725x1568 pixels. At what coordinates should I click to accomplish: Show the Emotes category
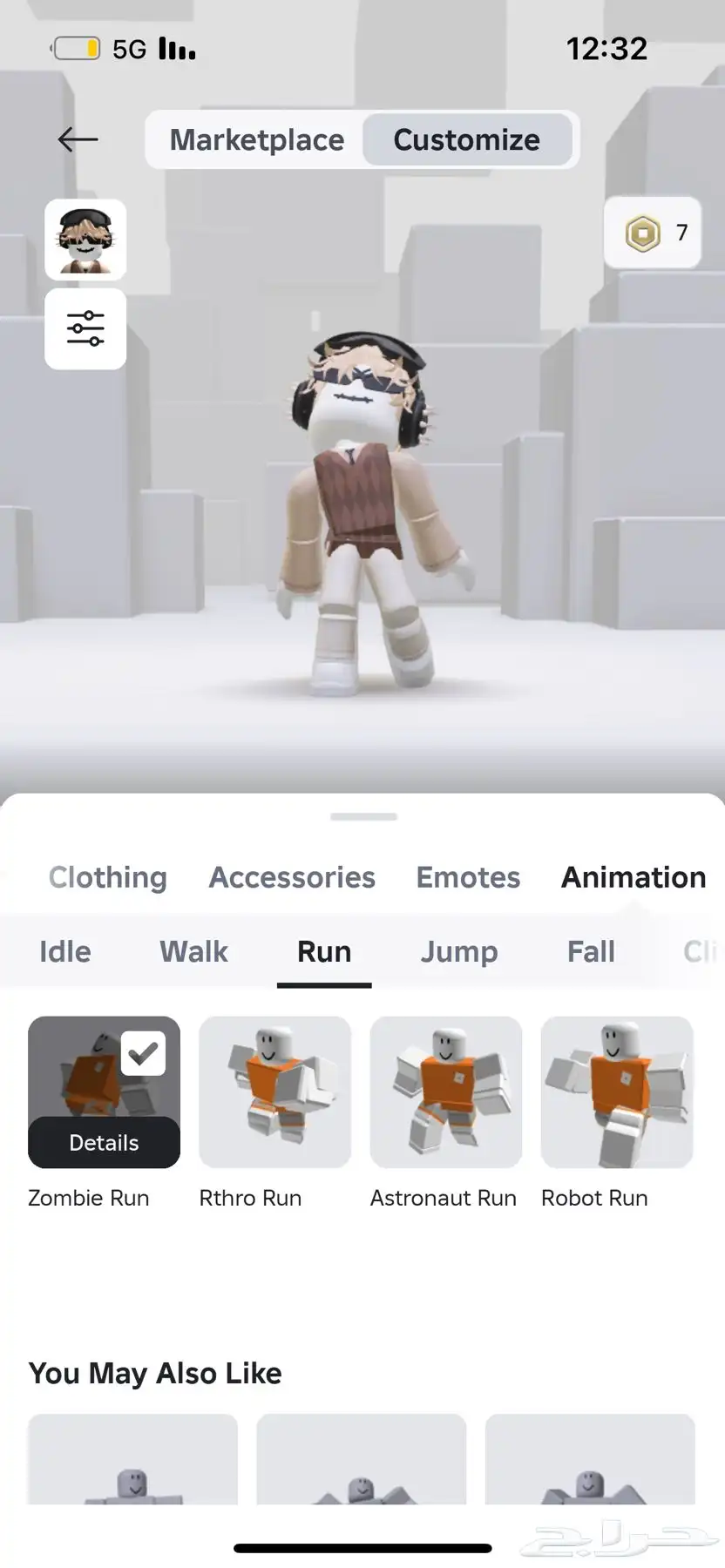468,877
